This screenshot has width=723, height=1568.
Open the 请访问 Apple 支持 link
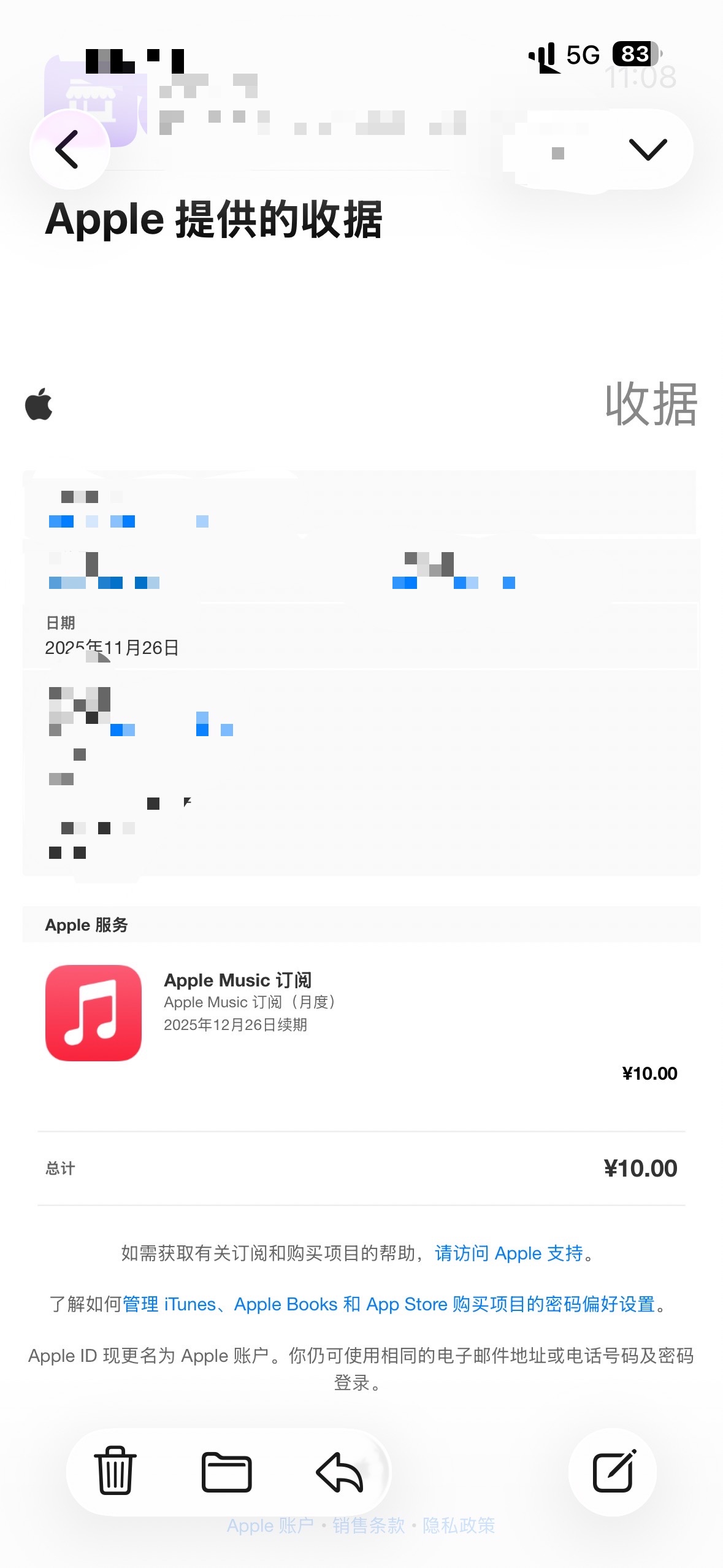(x=508, y=1253)
